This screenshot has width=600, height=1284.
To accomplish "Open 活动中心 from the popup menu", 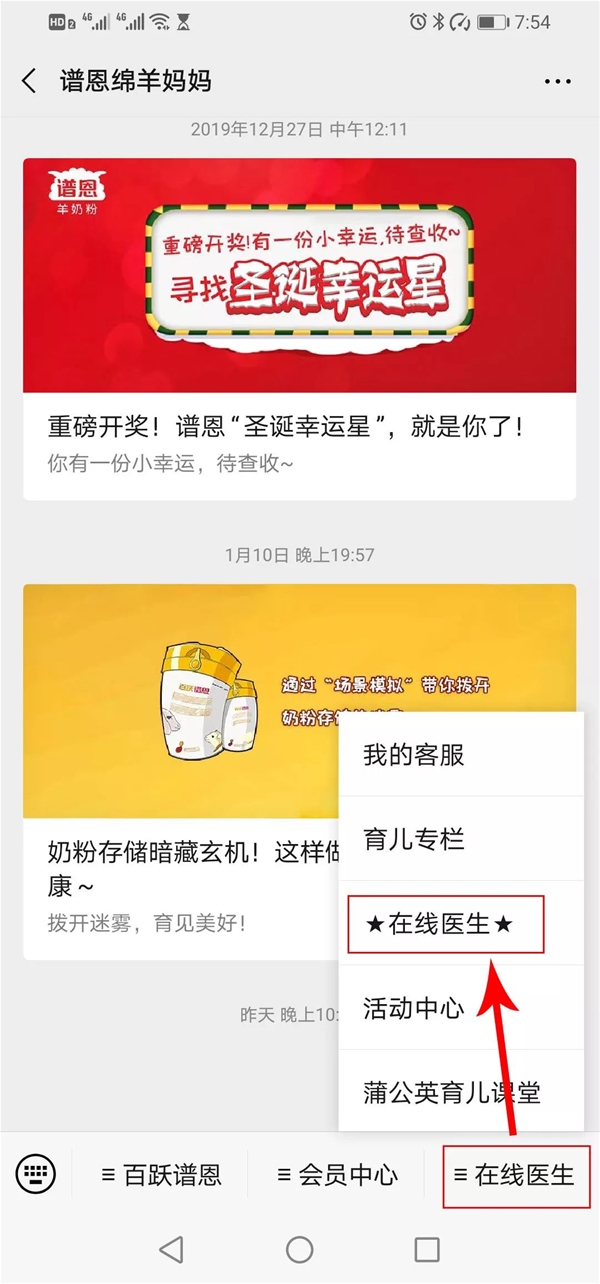I will (x=459, y=1008).
